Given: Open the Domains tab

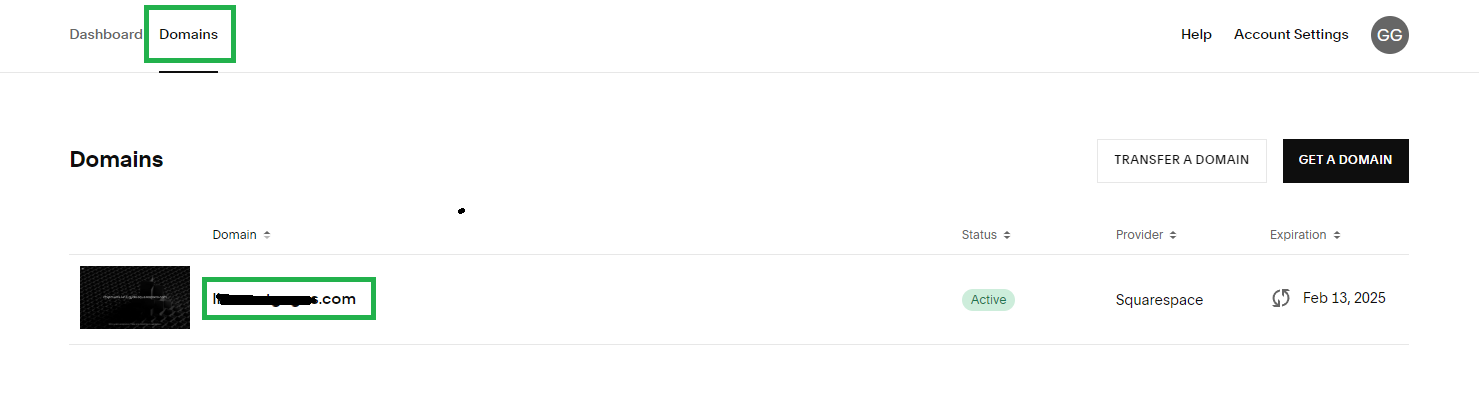Looking at the screenshot, I should click(x=188, y=34).
